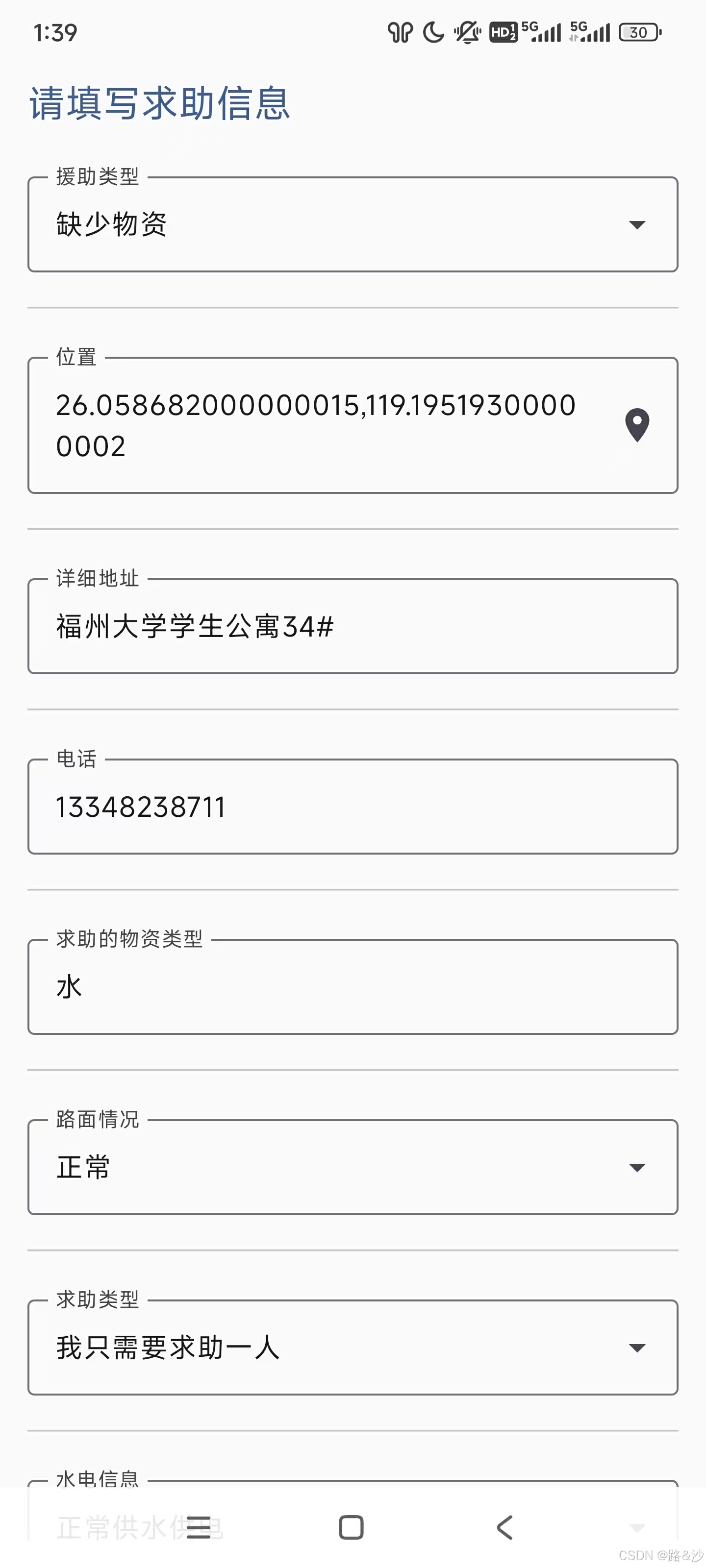
Task: Select the 我只需要求助一人 option text
Action: (x=167, y=1347)
